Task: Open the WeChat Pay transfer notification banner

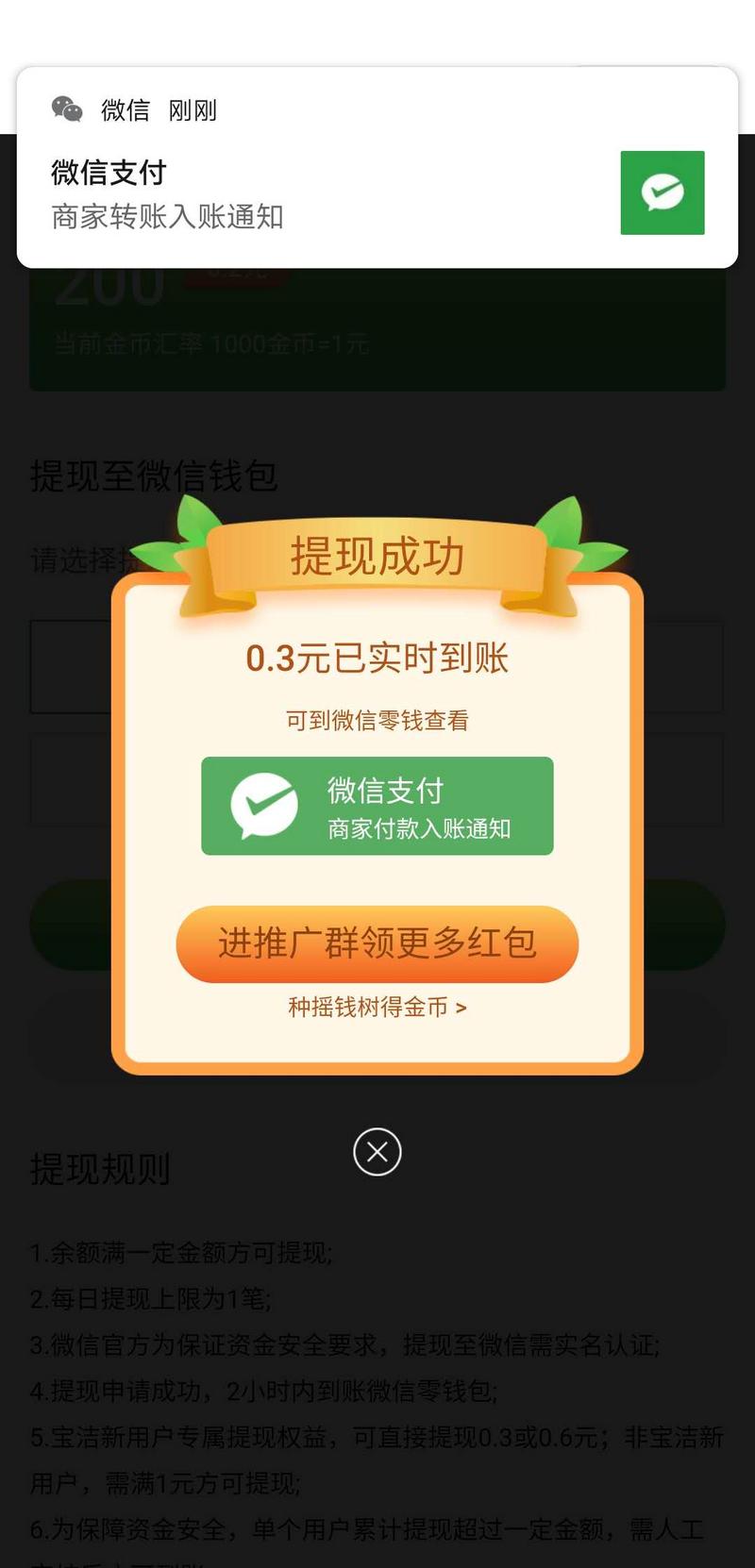Action: [377, 168]
